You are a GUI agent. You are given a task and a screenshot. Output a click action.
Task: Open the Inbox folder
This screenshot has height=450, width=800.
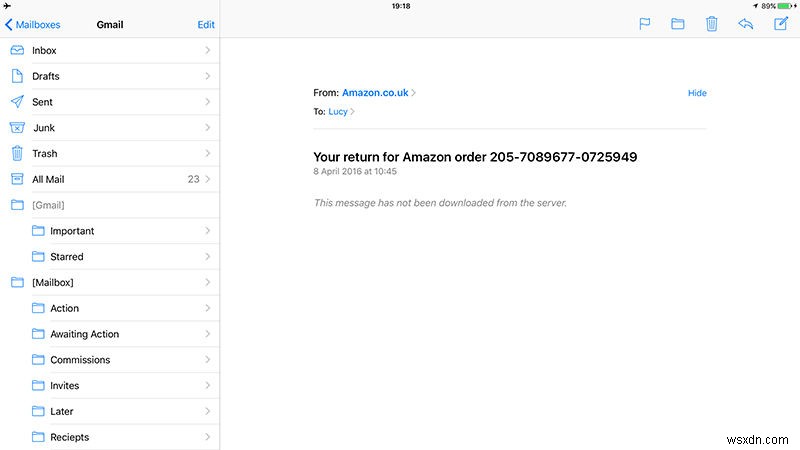[110, 50]
